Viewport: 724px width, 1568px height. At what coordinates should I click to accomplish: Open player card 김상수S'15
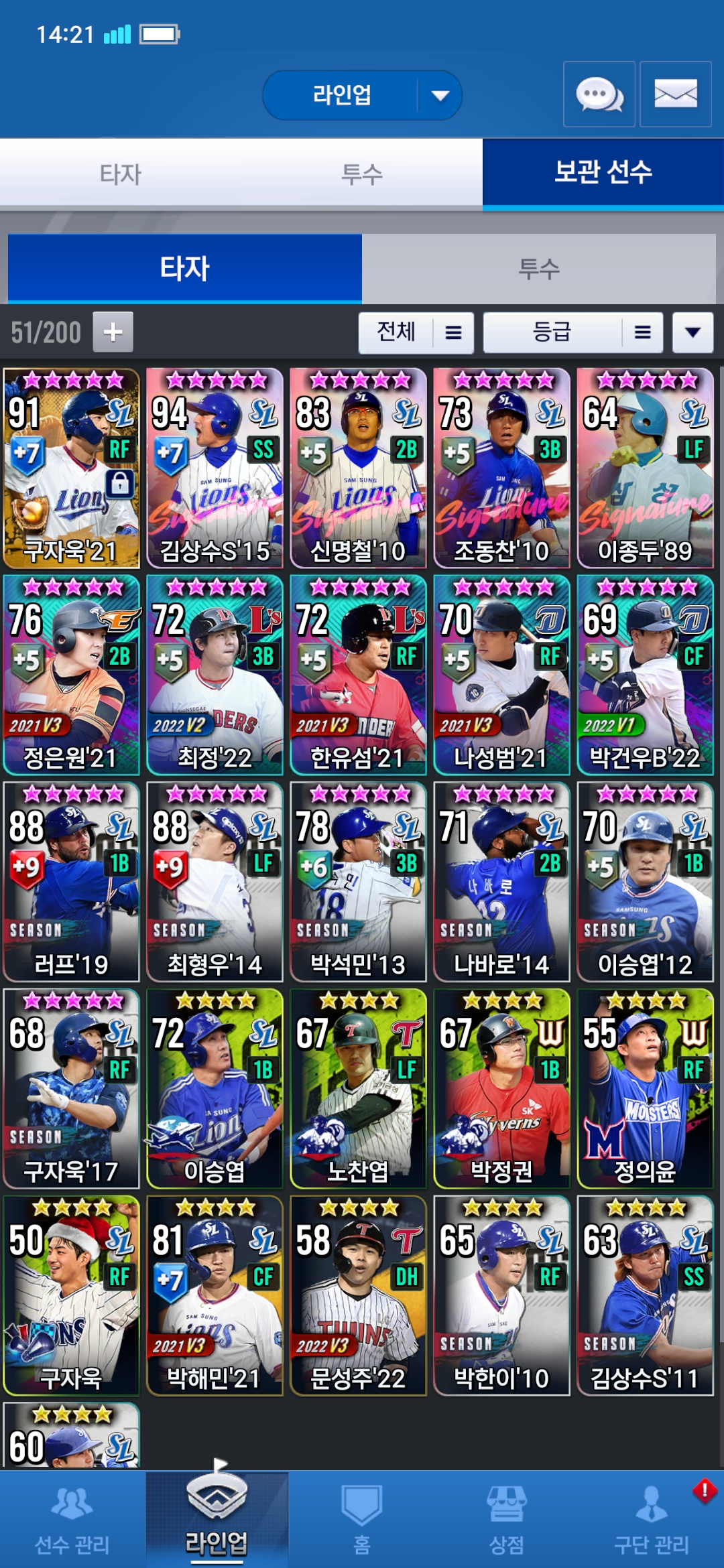tap(215, 468)
